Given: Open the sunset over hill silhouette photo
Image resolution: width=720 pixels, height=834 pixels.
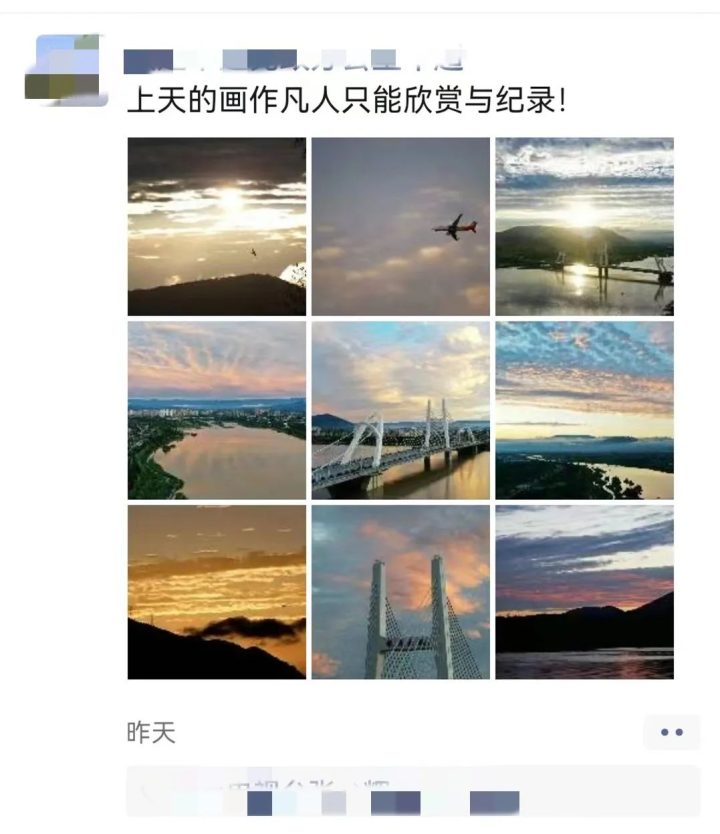Looking at the screenshot, I should pyautogui.click(x=217, y=227).
